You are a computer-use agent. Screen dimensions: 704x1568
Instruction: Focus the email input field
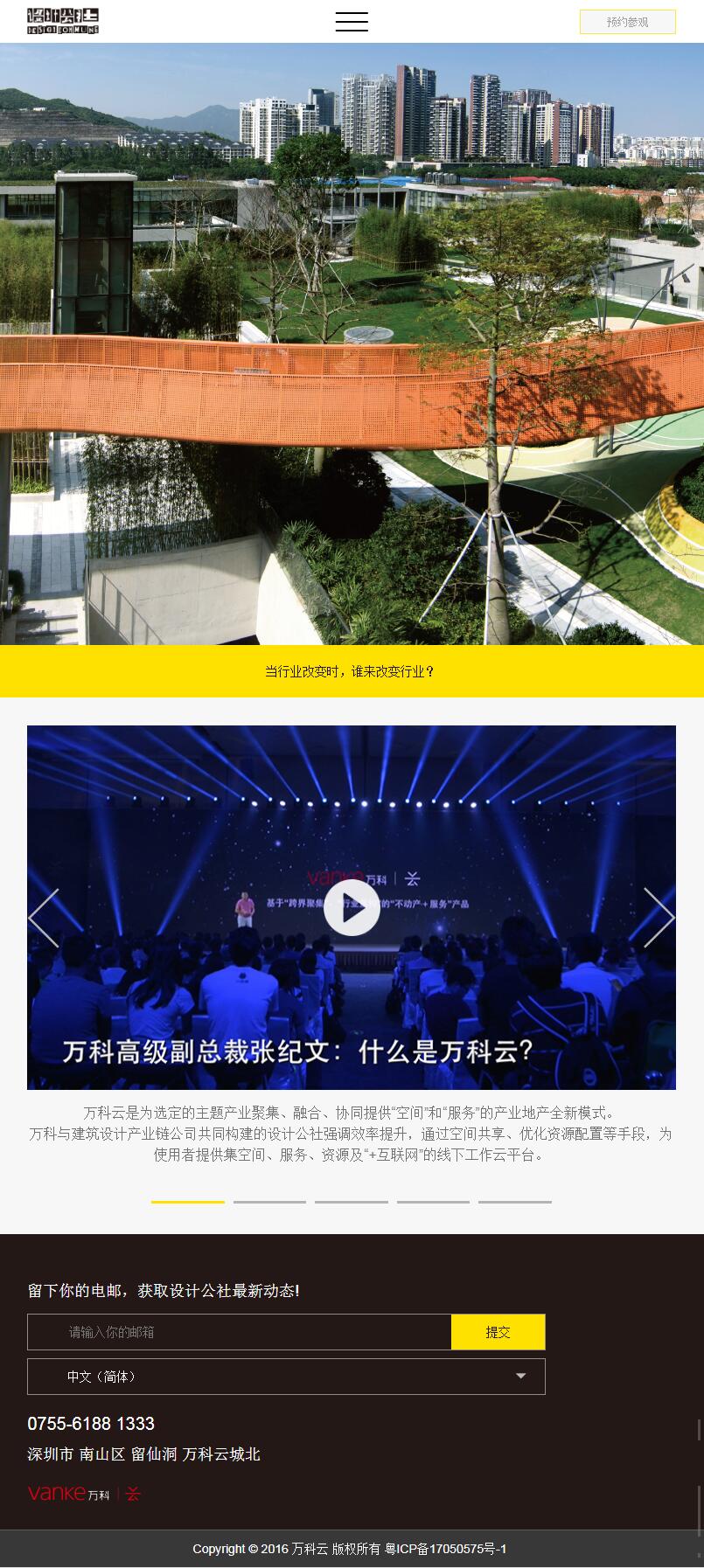[x=240, y=1332]
